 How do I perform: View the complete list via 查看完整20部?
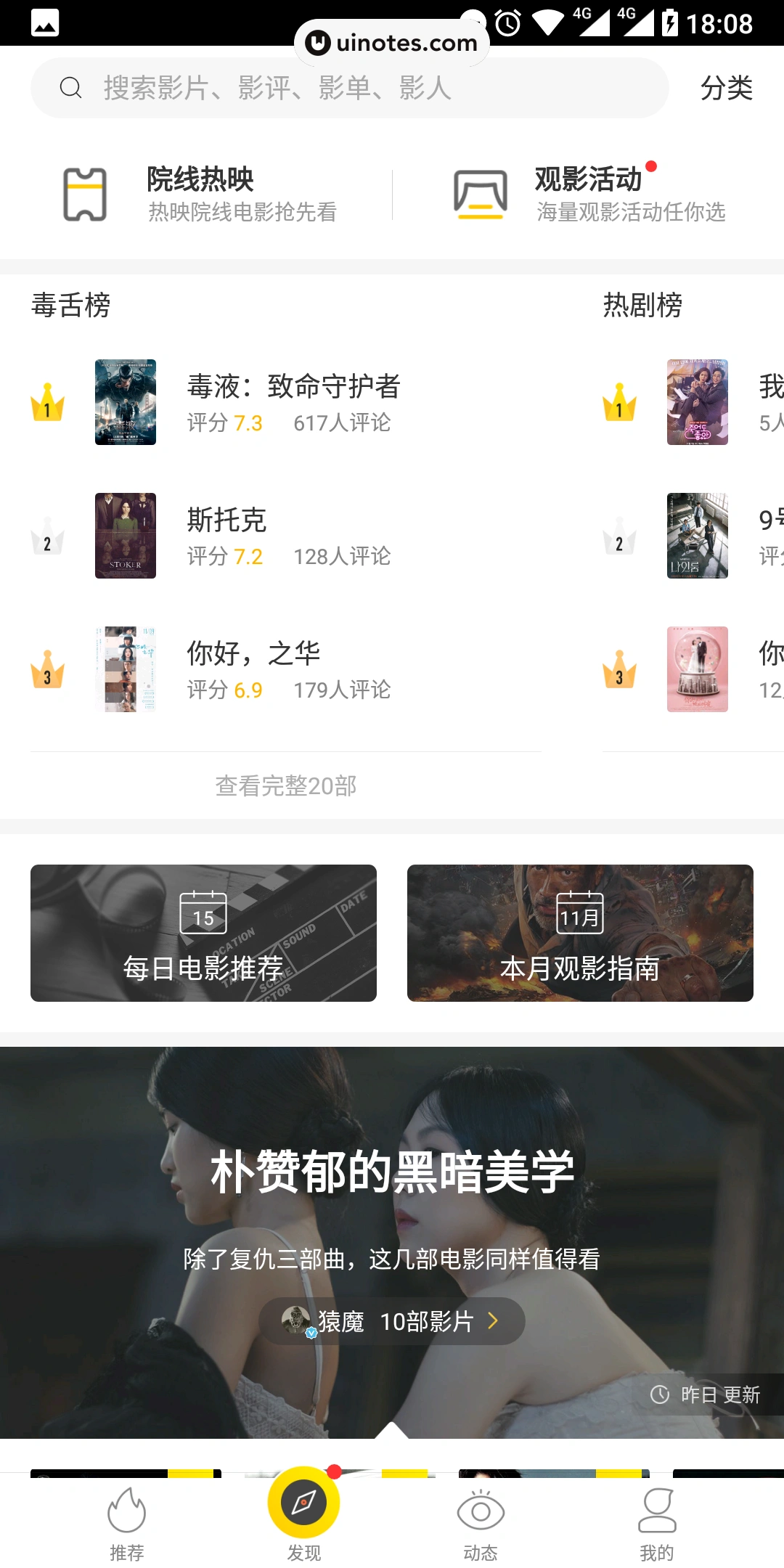point(286,785)
